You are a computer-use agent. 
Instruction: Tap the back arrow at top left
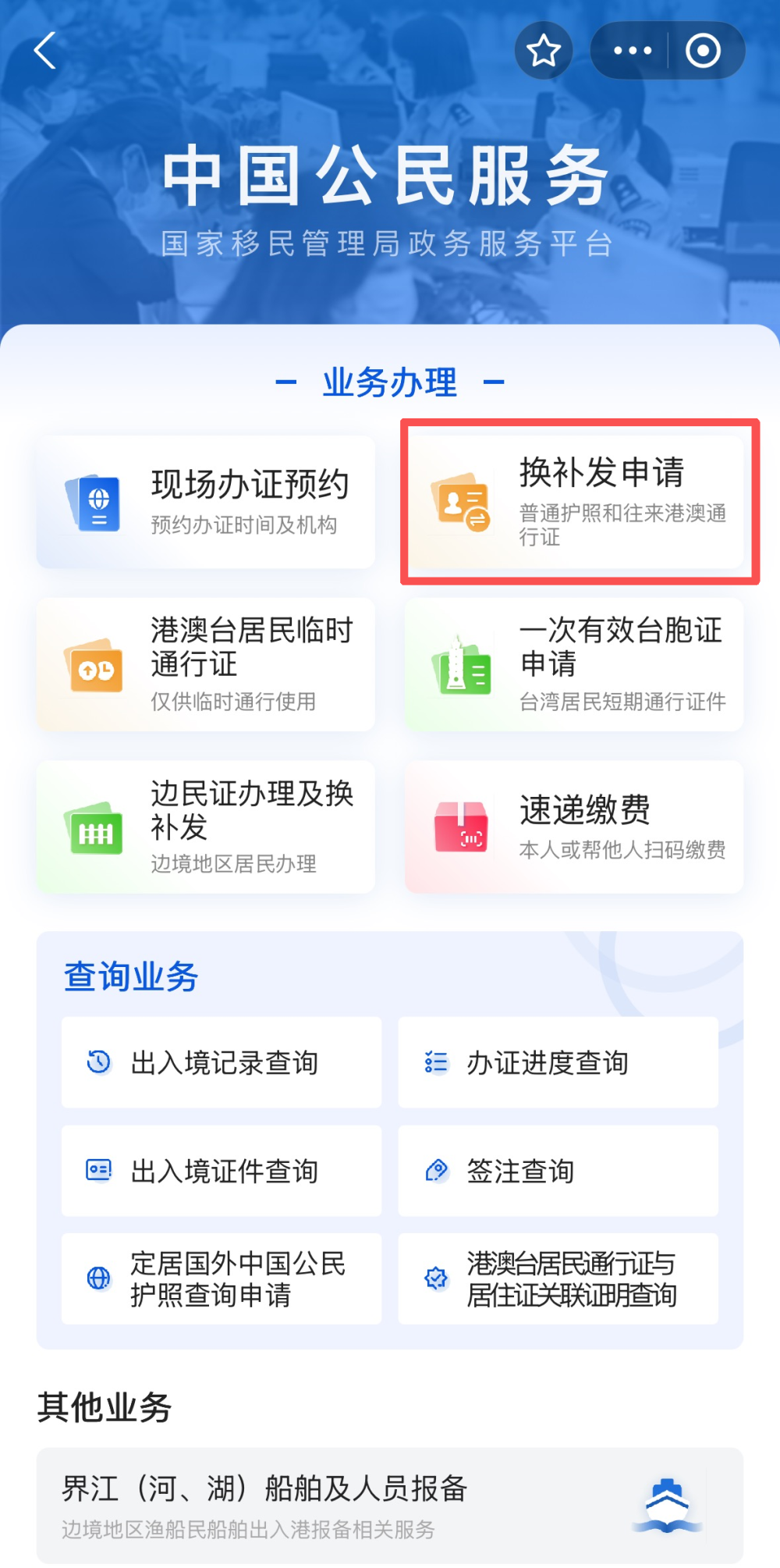(44, 51)
